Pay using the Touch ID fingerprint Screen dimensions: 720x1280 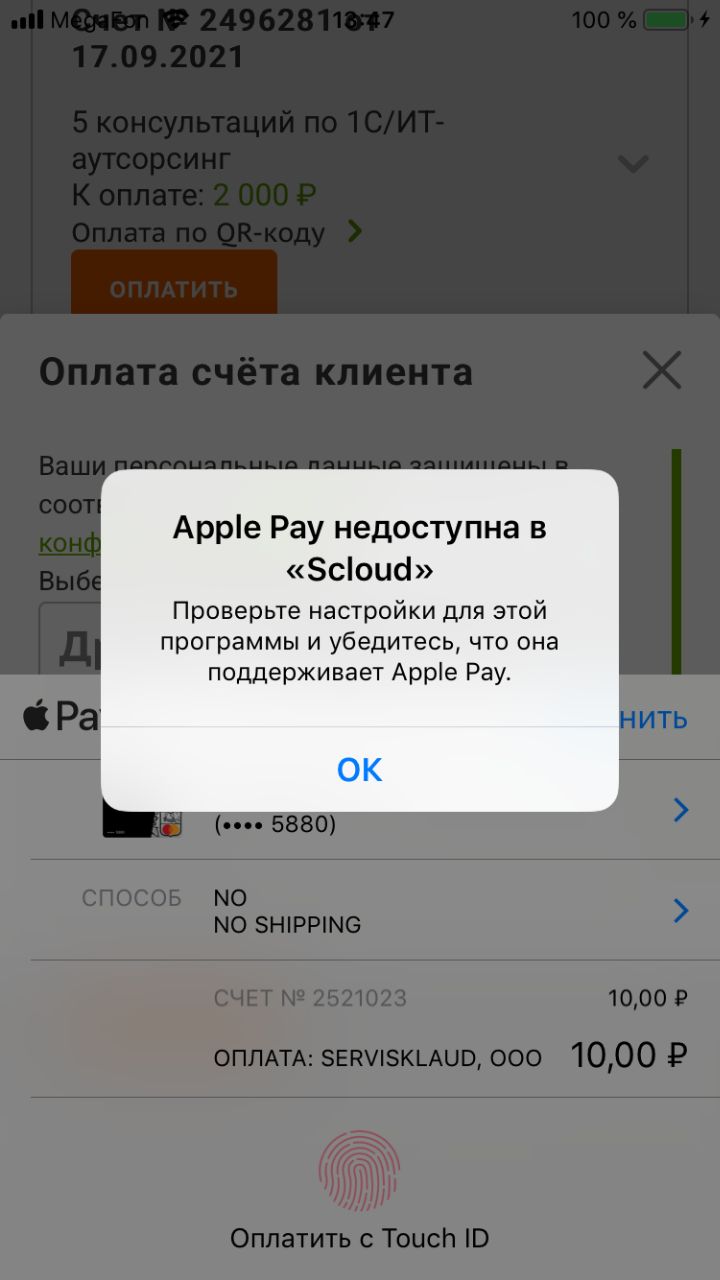(x=359, y=1171)
